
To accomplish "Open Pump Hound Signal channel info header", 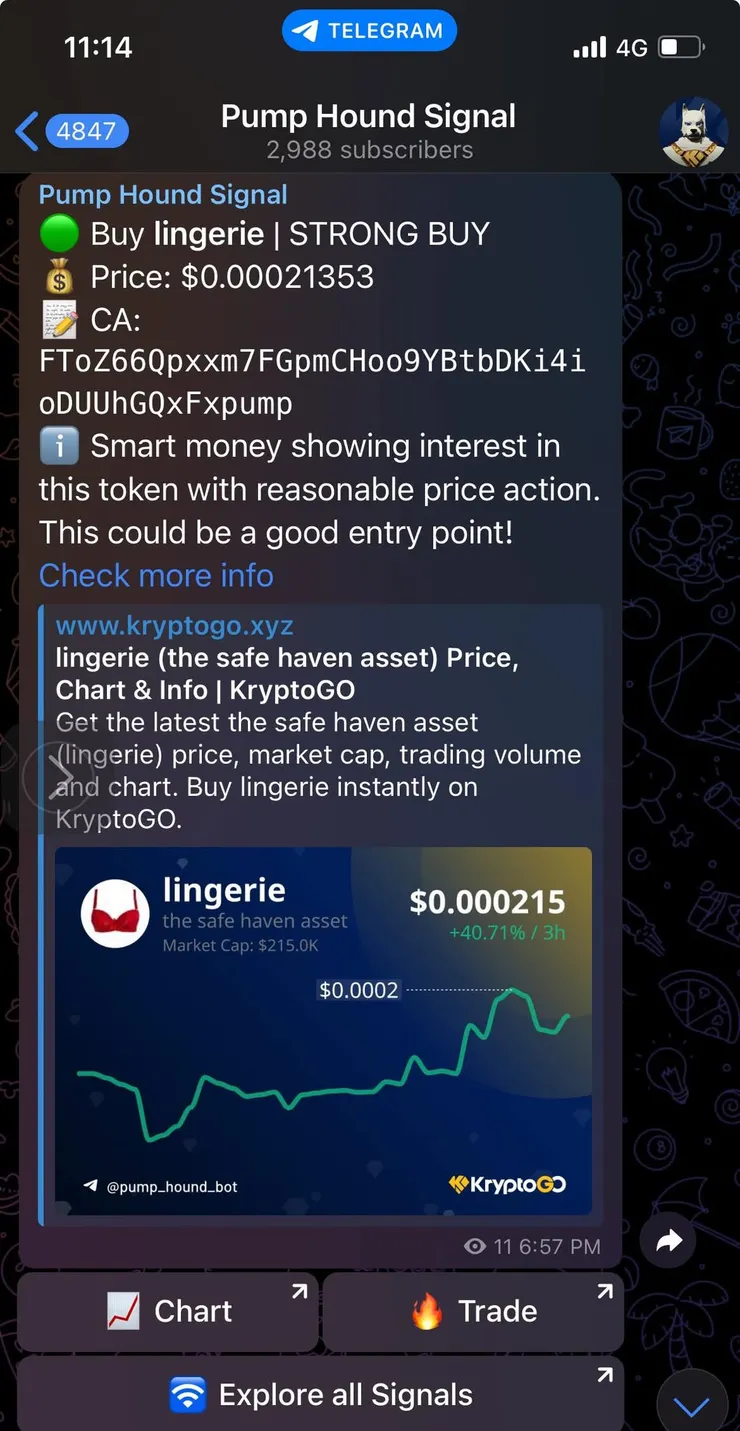I will 369,132.
